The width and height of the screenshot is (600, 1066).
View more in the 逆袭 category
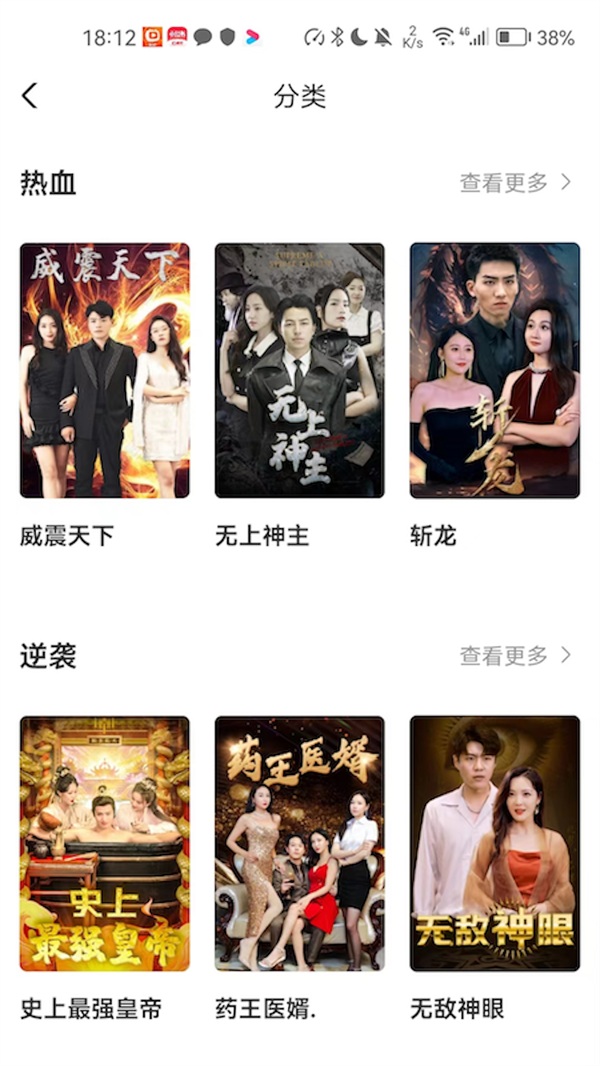(x=514, y=656)
